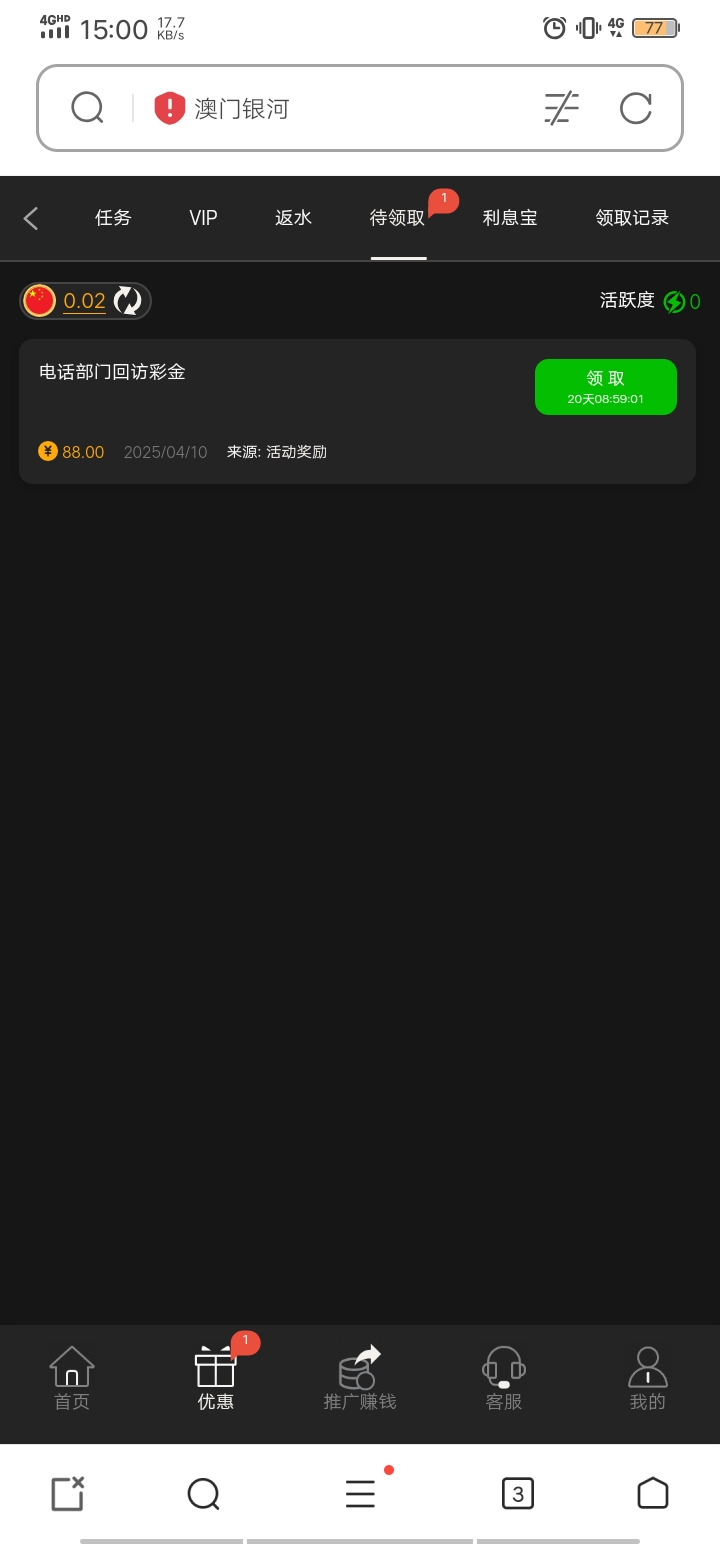
Task: Select the 待领取 tab
Action: point(398,218)
